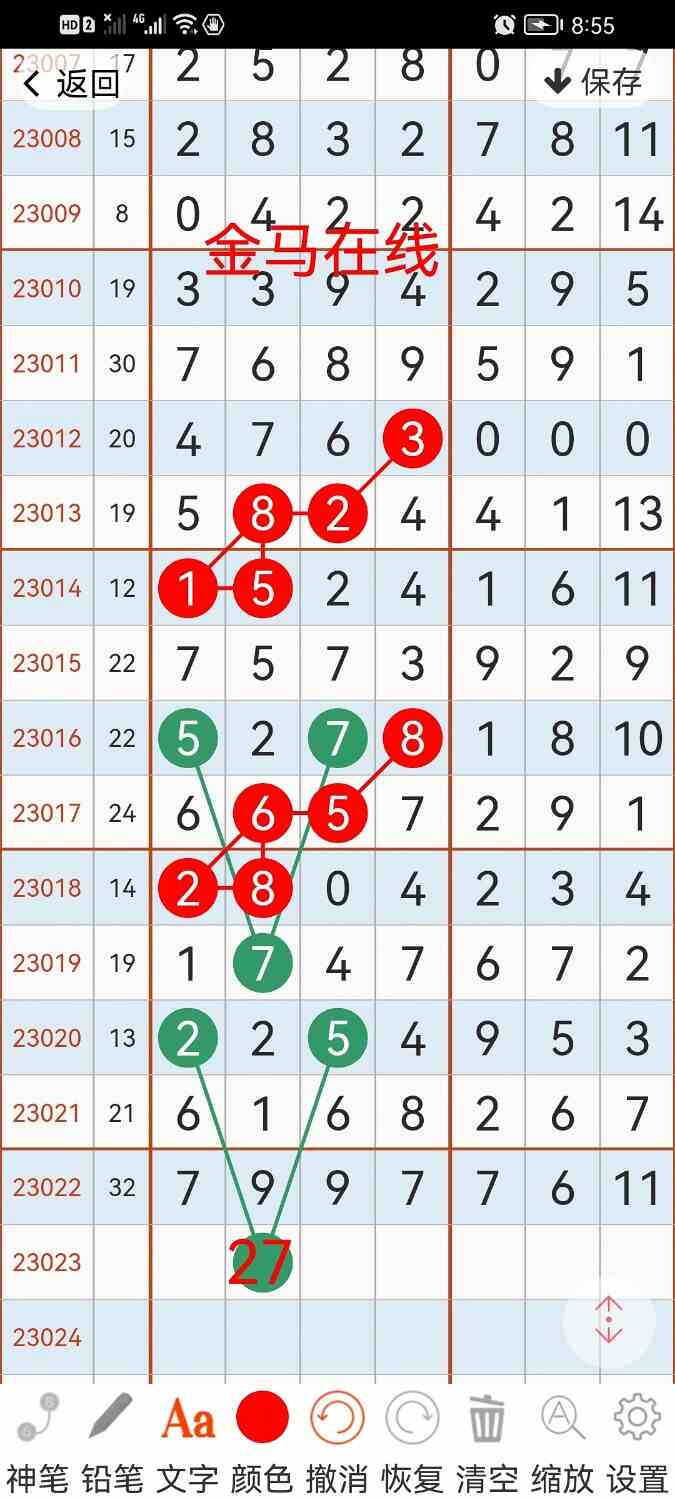Viewport: 675px width, 1500px height.
Task: Open the 缩放 zoom tool
Action: coord(562,1444)
